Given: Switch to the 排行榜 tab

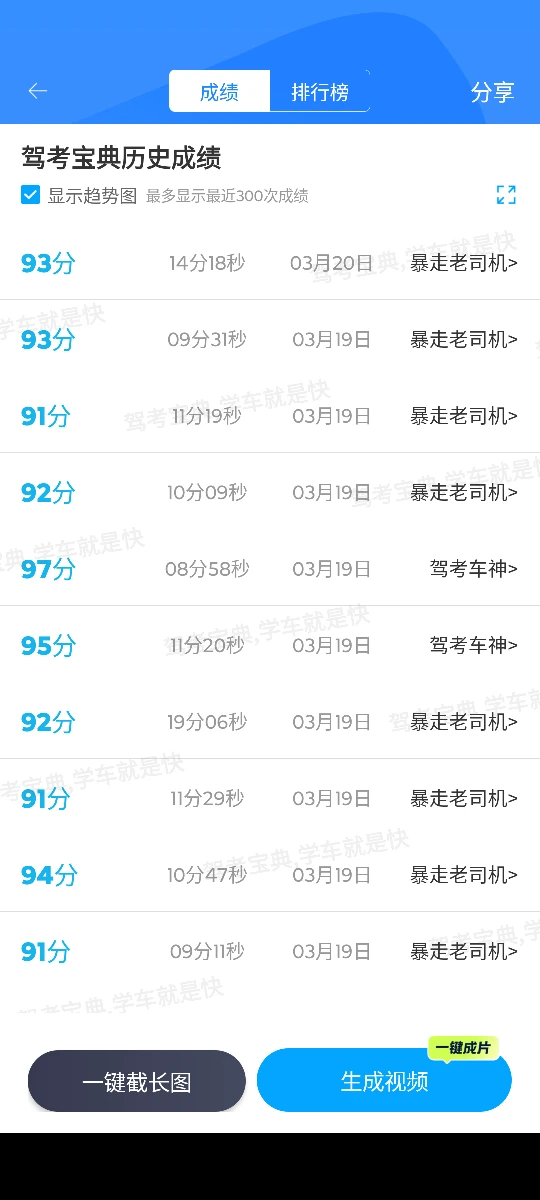Looking at the screenshot, I should click(320, 92).
